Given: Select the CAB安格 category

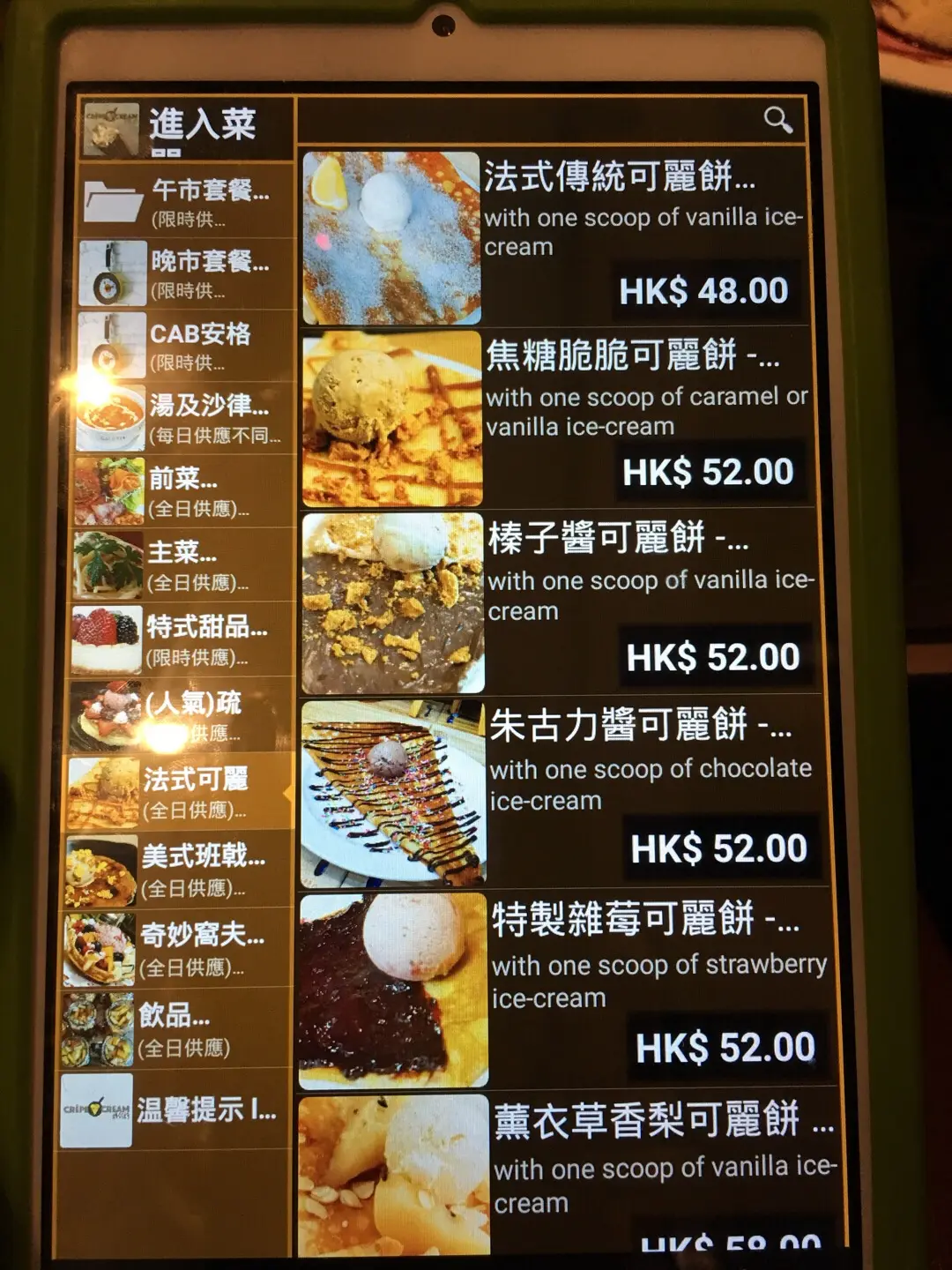Looking at the screenshot, I should [x=183, y=345].
